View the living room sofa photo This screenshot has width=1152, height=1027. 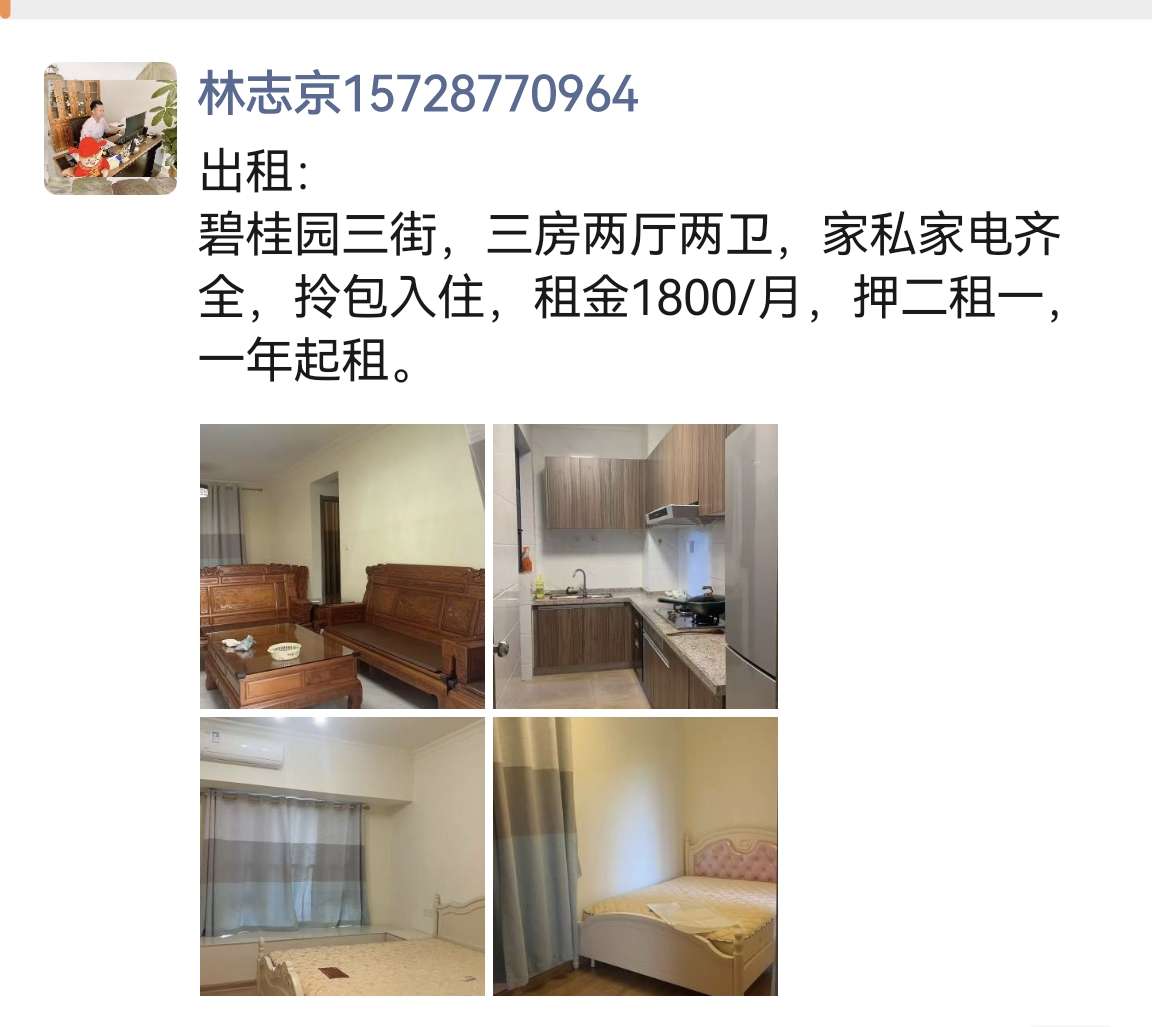[342, 566]
